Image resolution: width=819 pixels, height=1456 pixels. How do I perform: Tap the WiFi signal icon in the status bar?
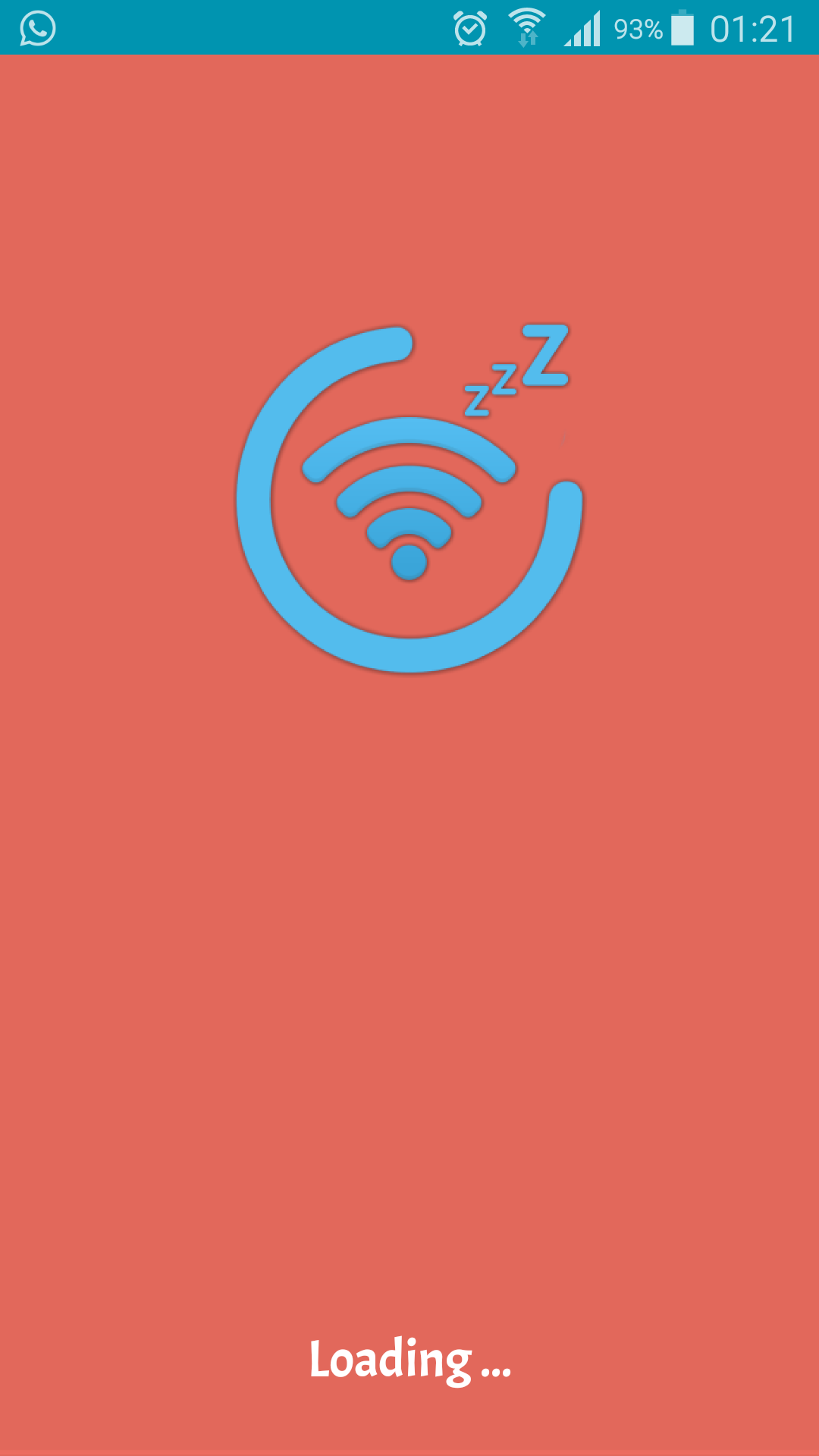pyautogui.click(x=529, y=23)
